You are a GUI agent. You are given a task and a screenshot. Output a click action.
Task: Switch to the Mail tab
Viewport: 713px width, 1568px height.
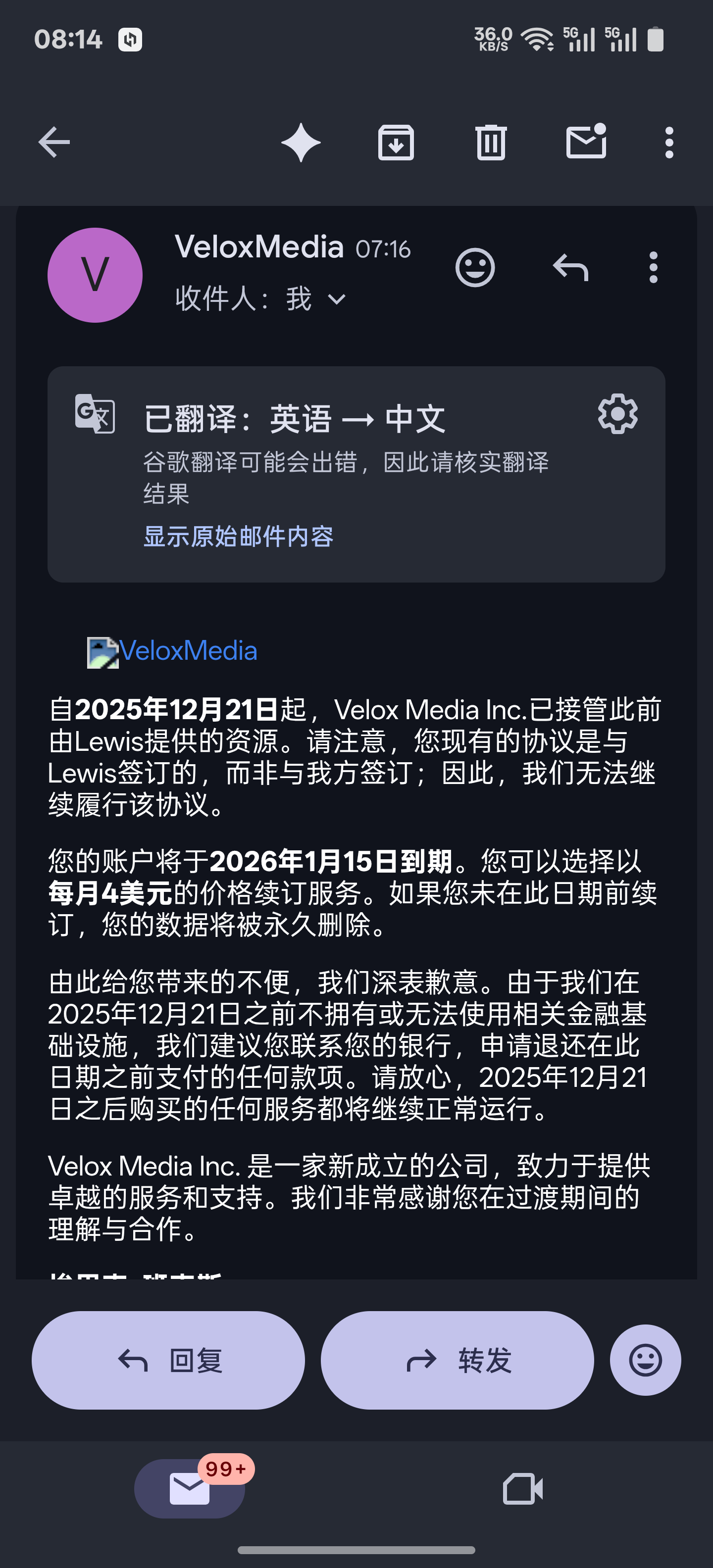click(189, 1489)
